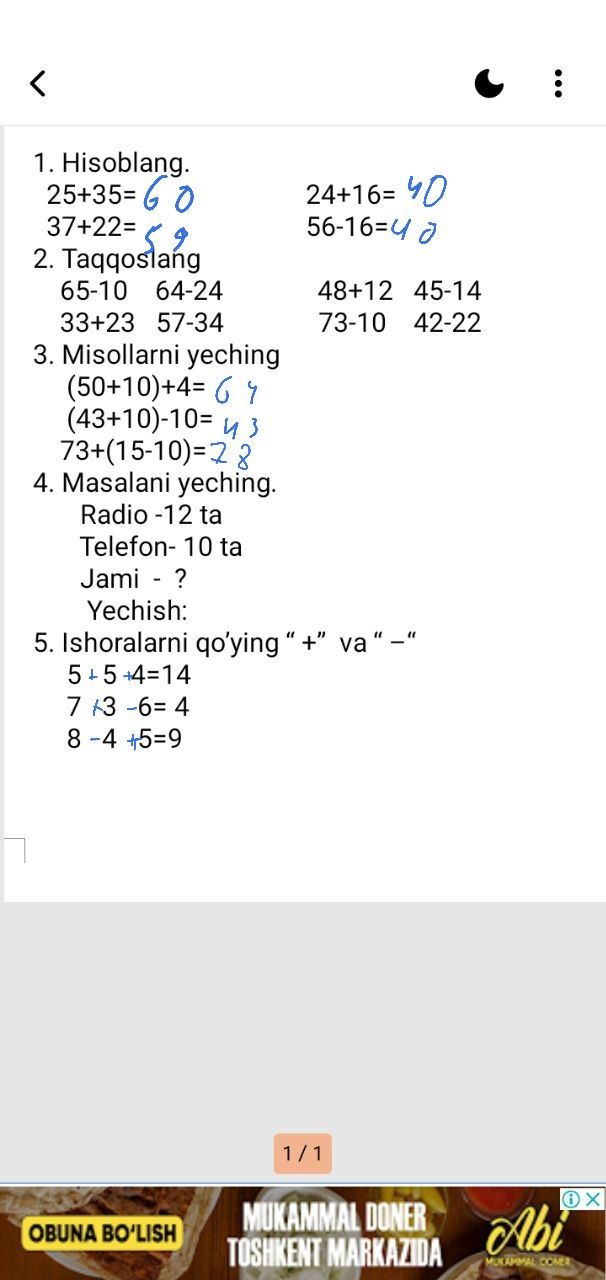606x1280 pixels.
Task: Close the Mukammal Doner ad banner
Action: pos(594,1198)
